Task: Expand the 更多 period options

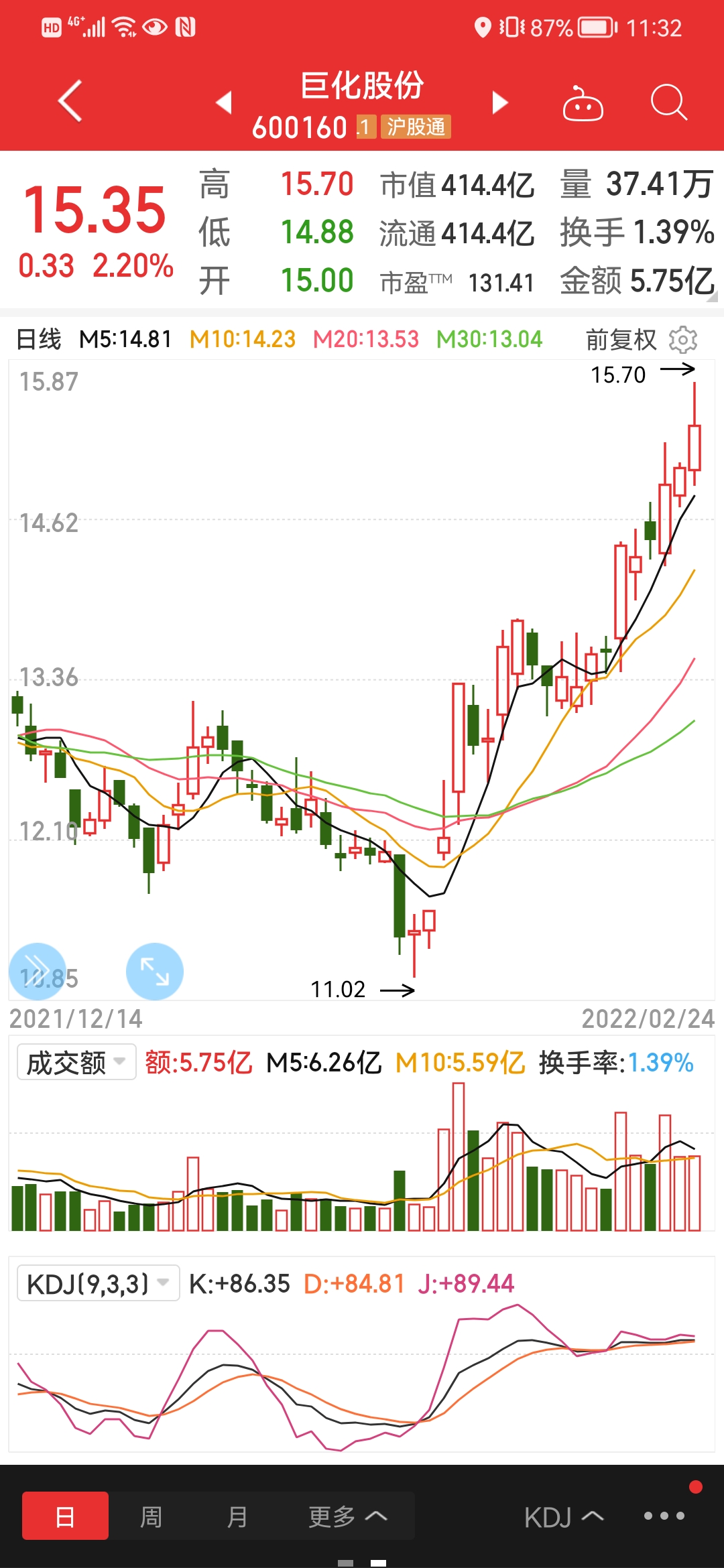Action: [347, 1516]
